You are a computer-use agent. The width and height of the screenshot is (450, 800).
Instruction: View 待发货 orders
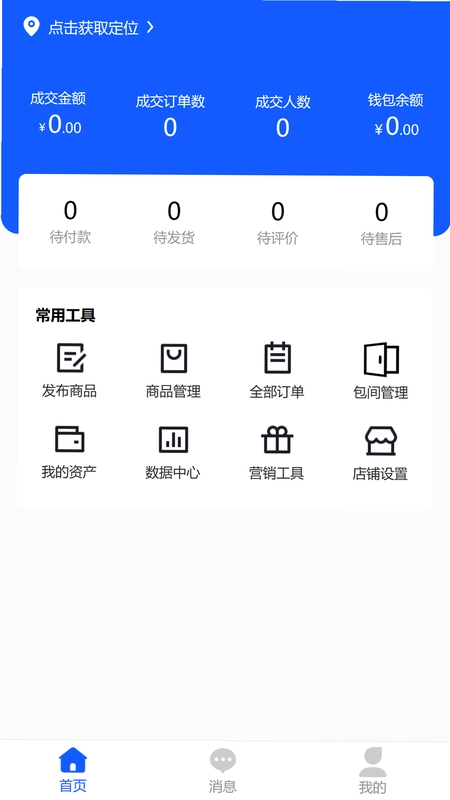click(174, 223)
